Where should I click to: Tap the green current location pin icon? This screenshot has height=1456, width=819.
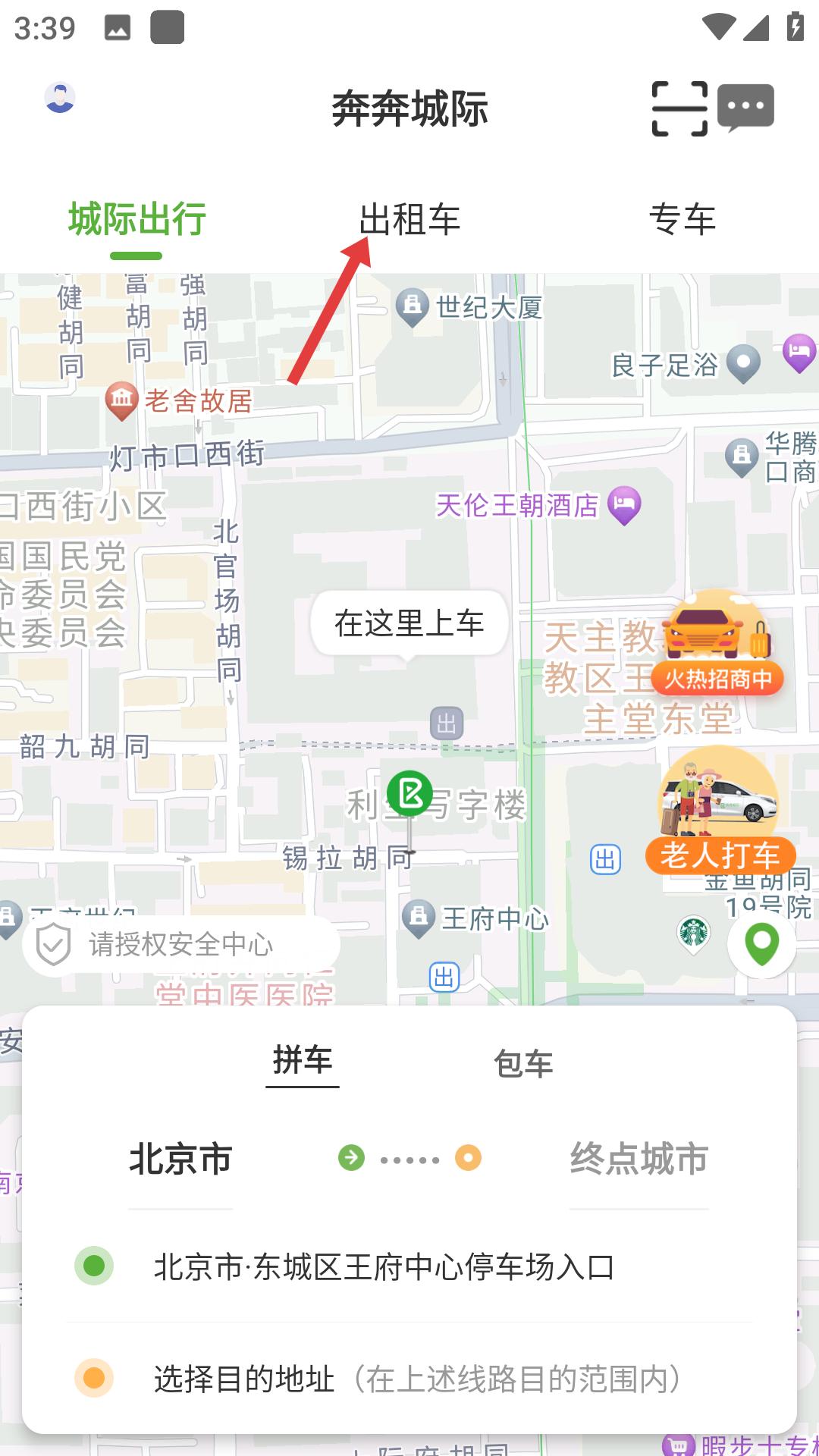click(x=761, y=944)
